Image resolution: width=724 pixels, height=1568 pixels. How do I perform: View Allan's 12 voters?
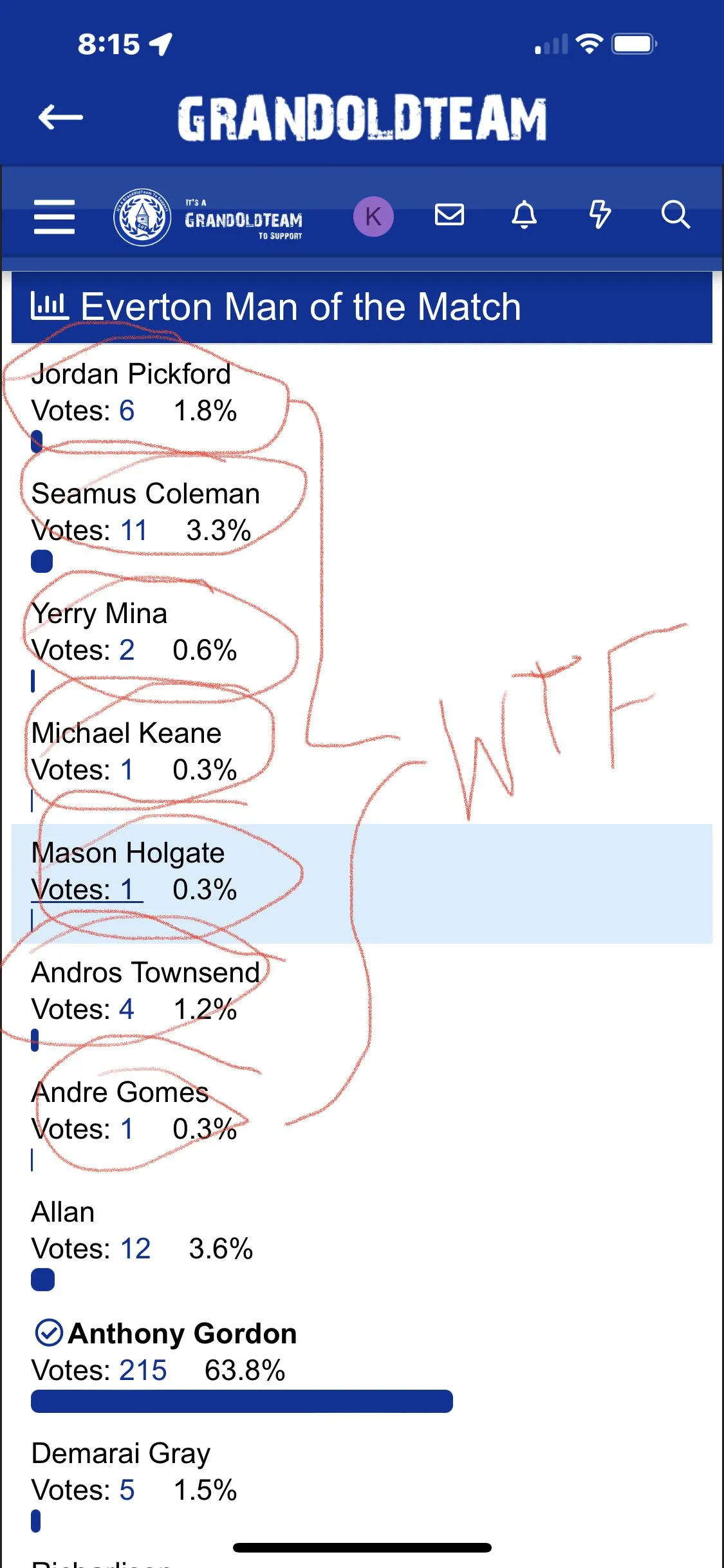135,1249
